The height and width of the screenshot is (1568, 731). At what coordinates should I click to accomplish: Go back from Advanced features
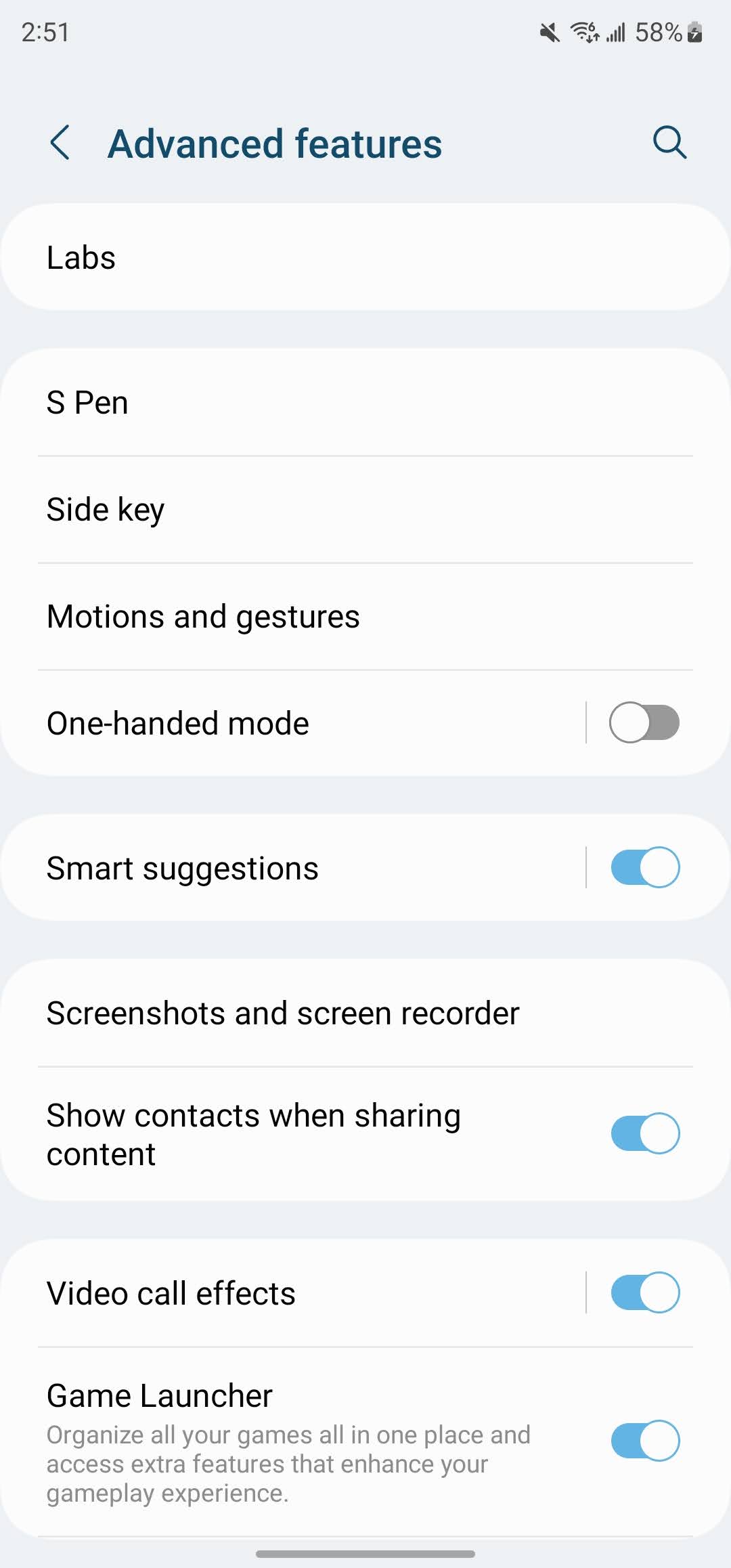click(x=60, y=143)
